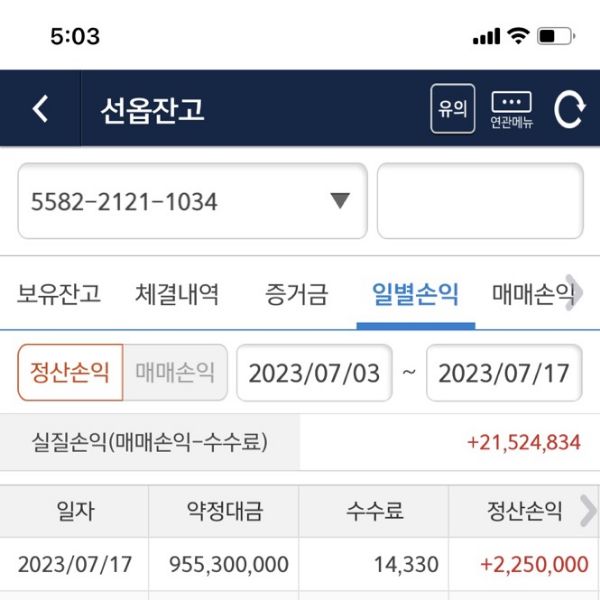Show more columns after 정산손익 header
The width and height of the screenshot is (600, 600).
pyautogui.click(x=587, y=512)
